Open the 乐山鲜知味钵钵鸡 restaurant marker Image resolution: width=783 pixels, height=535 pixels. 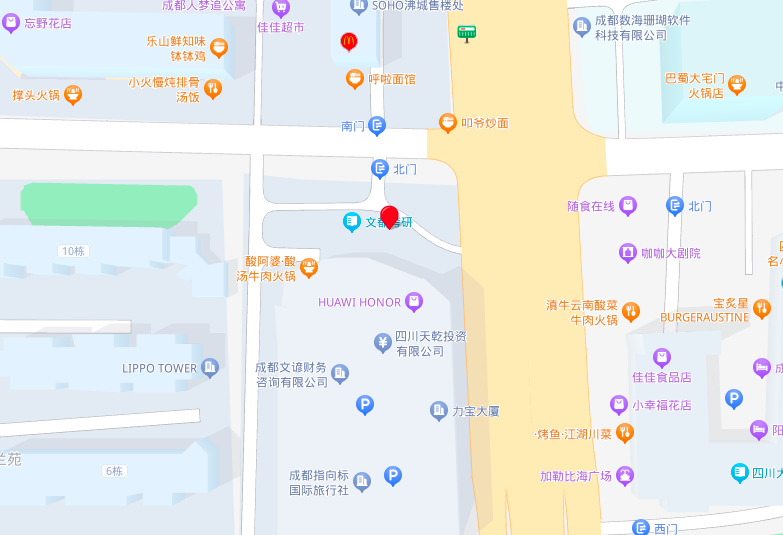219,48
